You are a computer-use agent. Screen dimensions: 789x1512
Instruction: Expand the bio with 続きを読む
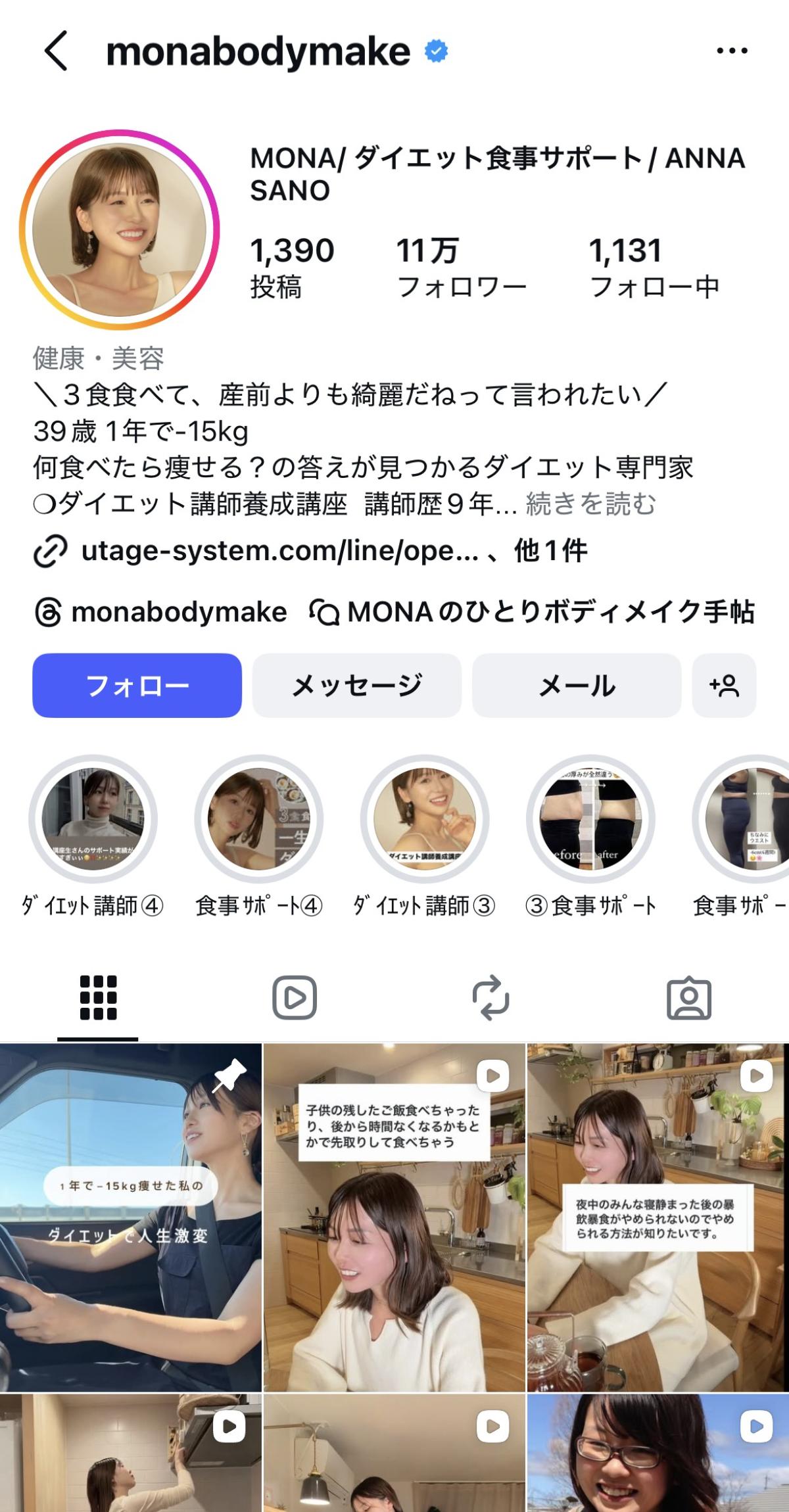pos(590,504)
